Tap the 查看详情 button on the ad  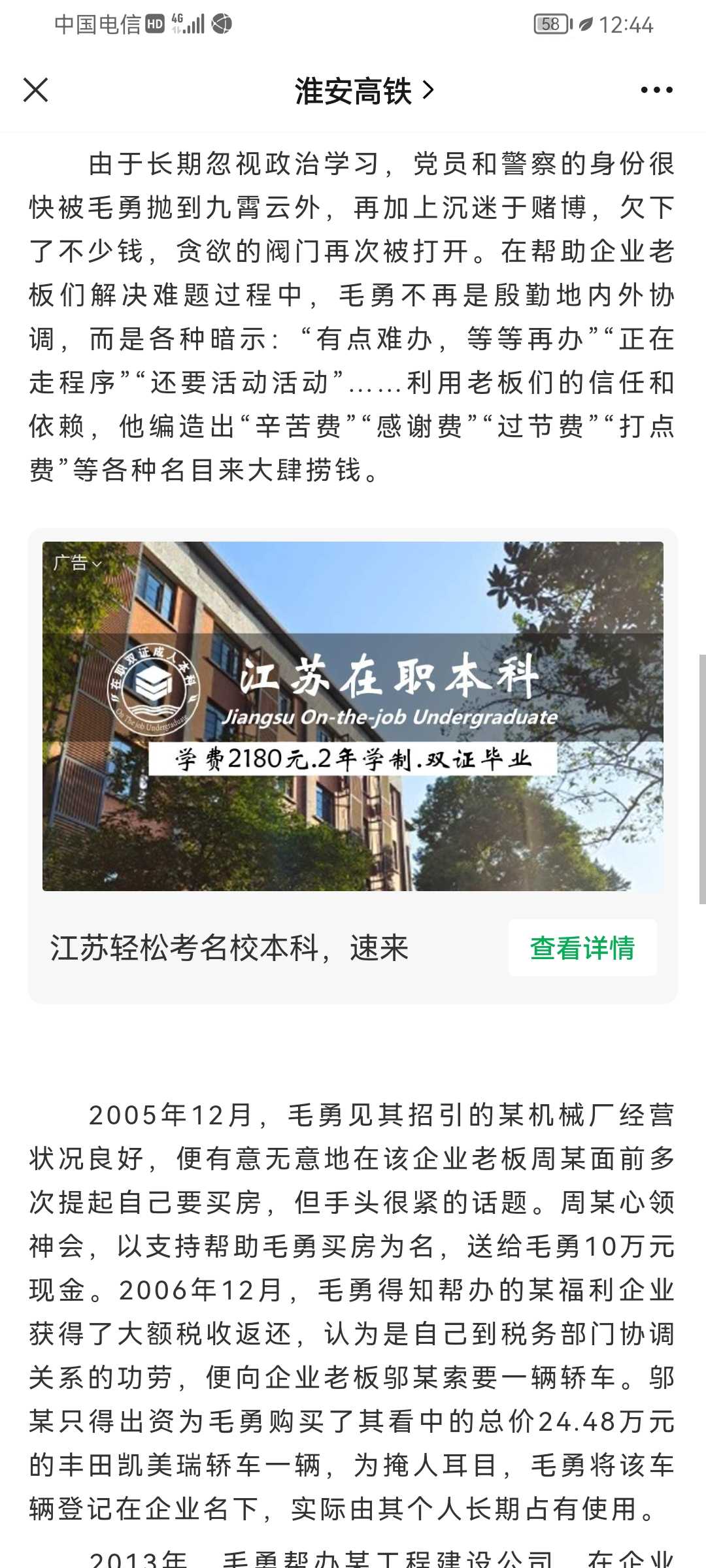582,947
